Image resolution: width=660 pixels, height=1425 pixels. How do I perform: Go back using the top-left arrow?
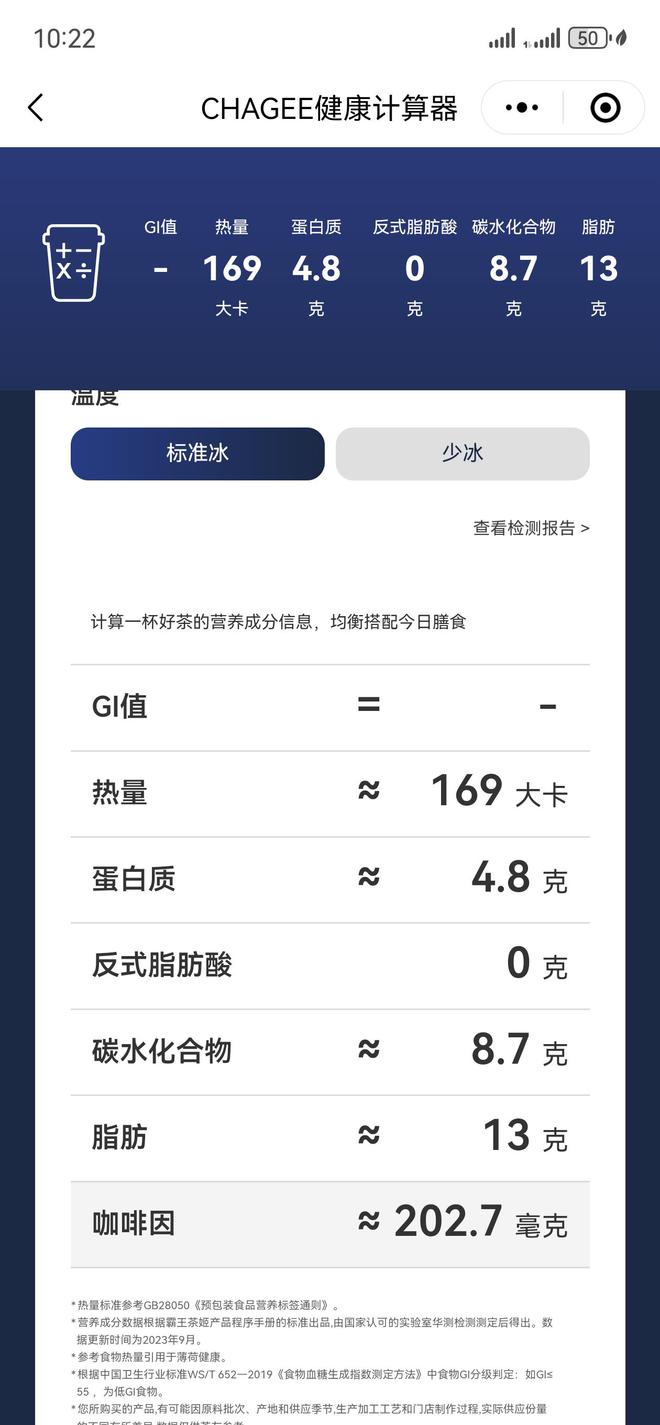pyautogui.click(x=36, y=108)
